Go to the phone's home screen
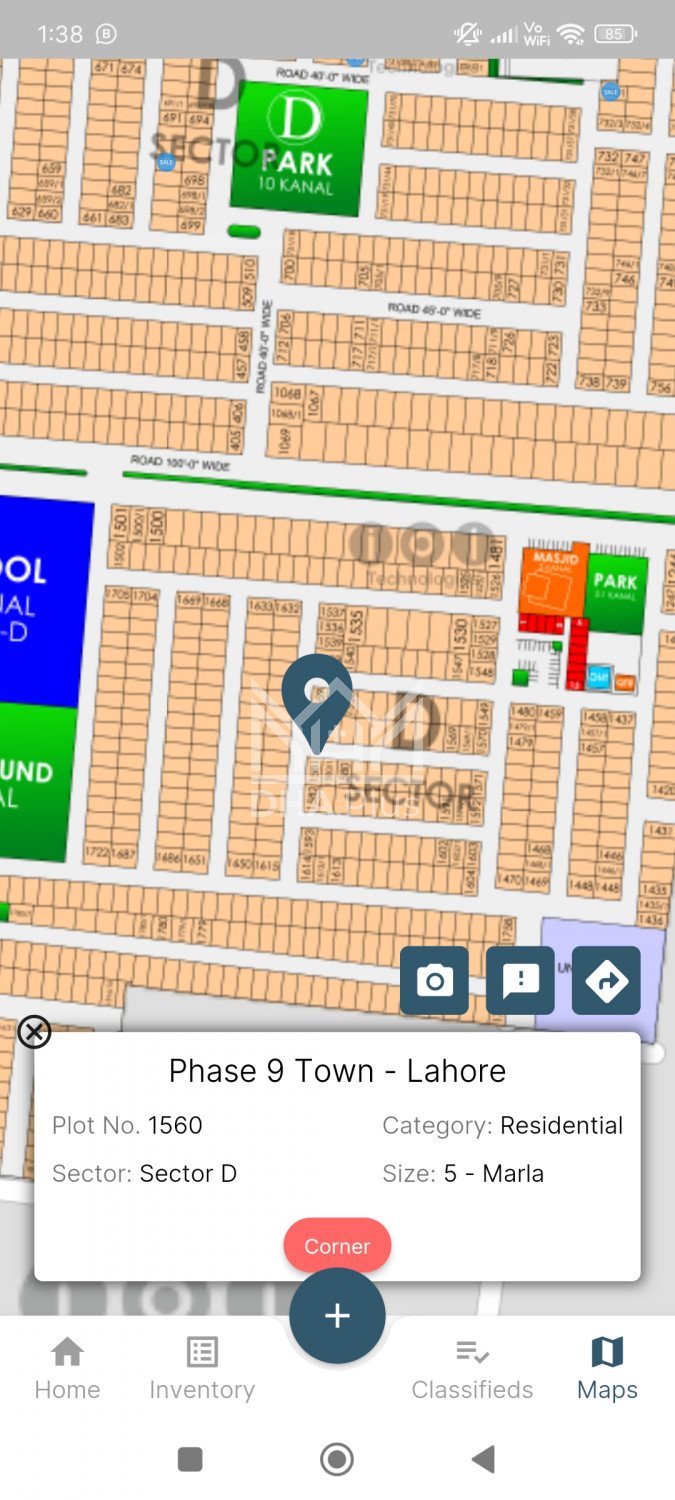 [337, 1460]
